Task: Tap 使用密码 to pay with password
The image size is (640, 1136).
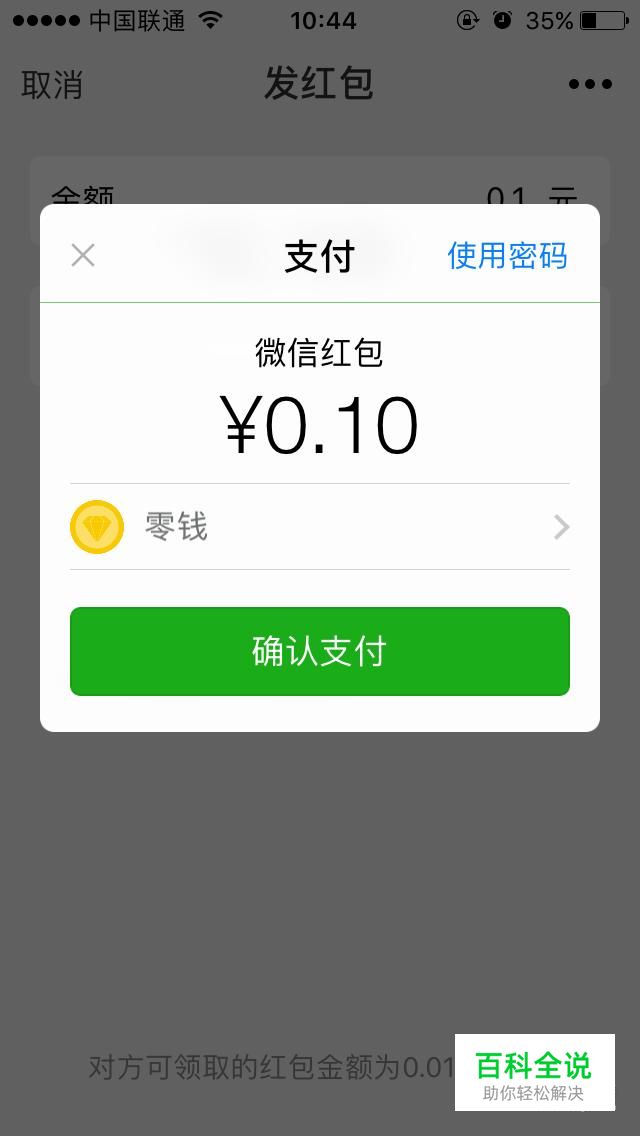Action: pos(507,256)
